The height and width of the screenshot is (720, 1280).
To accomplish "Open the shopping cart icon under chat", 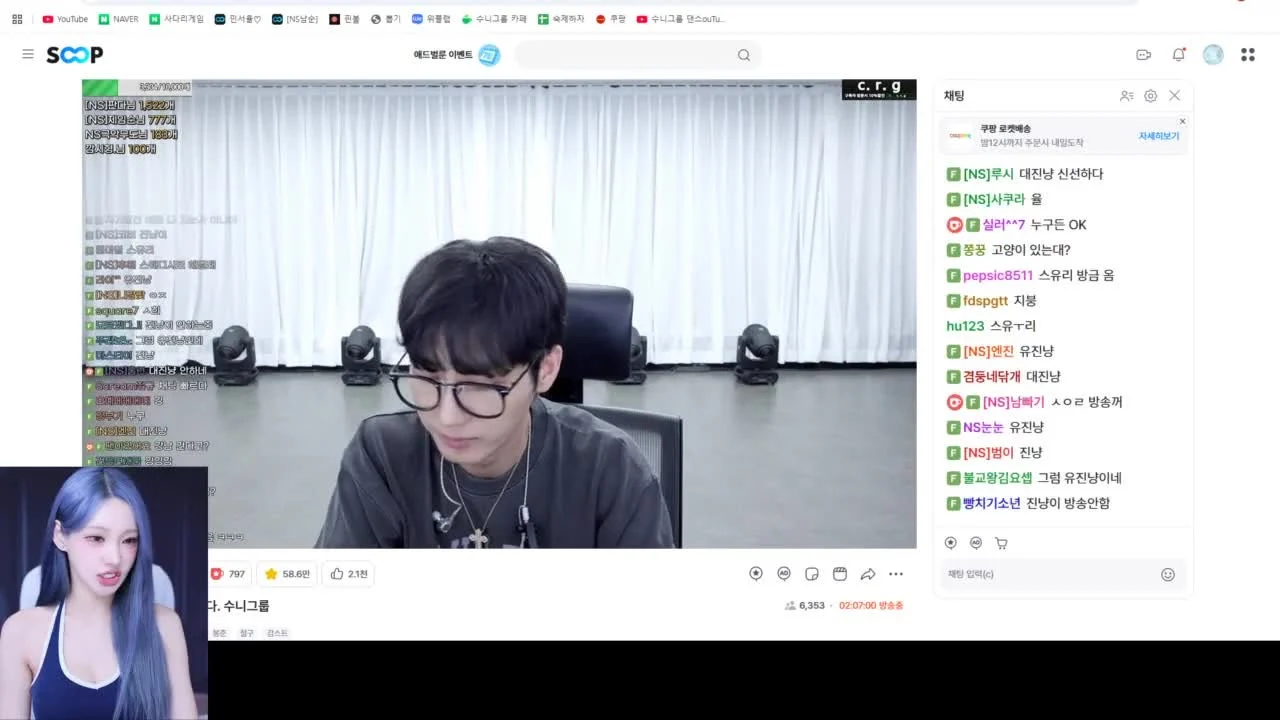I will pyautogui.click(x=1001, y=543).
